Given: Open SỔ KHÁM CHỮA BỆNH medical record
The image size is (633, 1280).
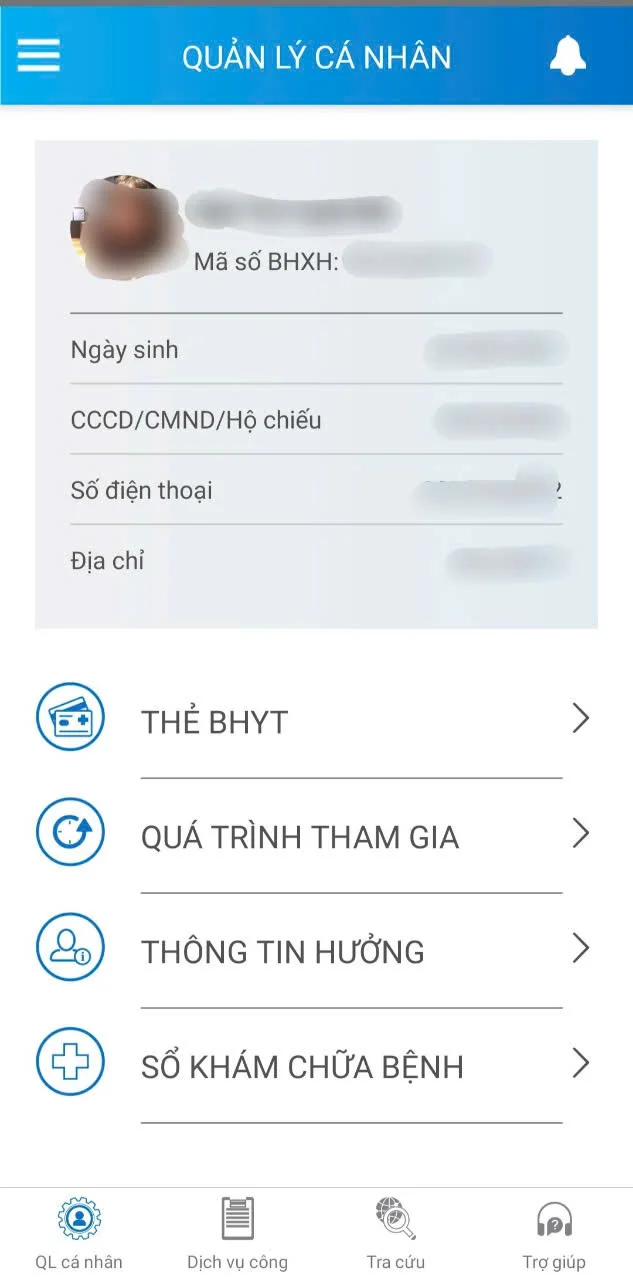Looking at the screenshot, I should point(315,1066).
